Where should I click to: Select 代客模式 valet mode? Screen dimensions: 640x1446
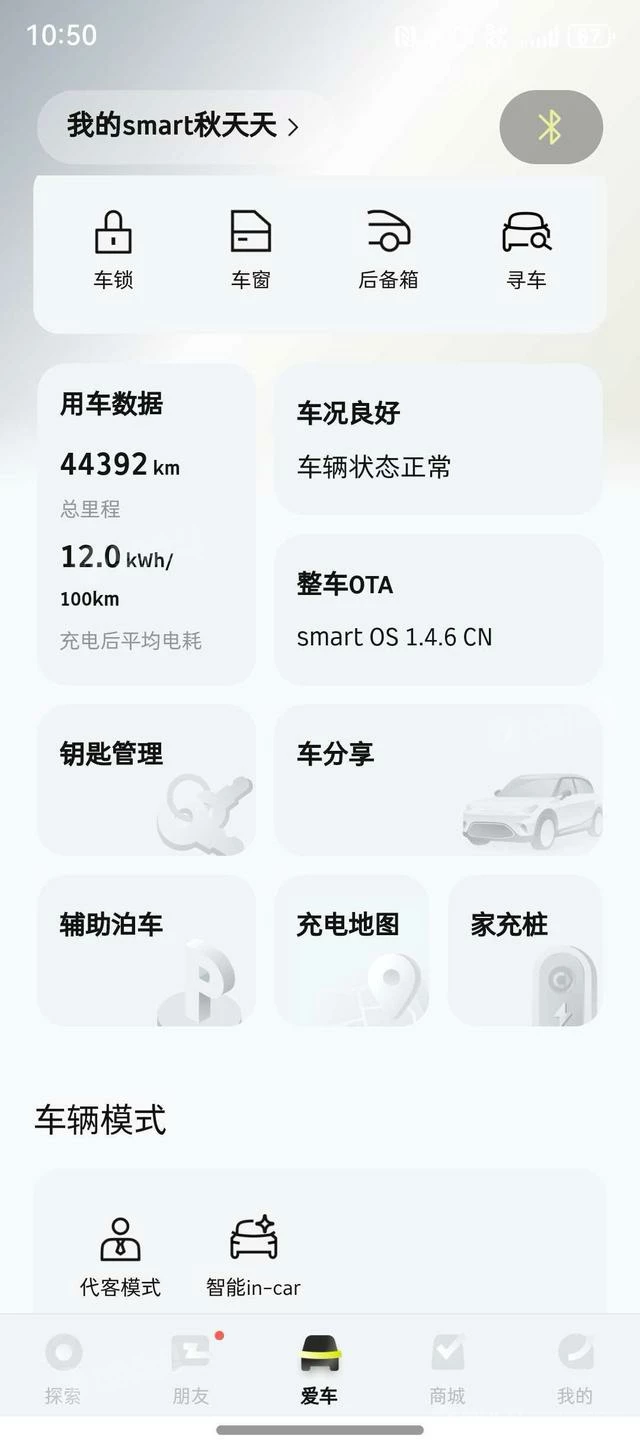[x=120, y=1257]
